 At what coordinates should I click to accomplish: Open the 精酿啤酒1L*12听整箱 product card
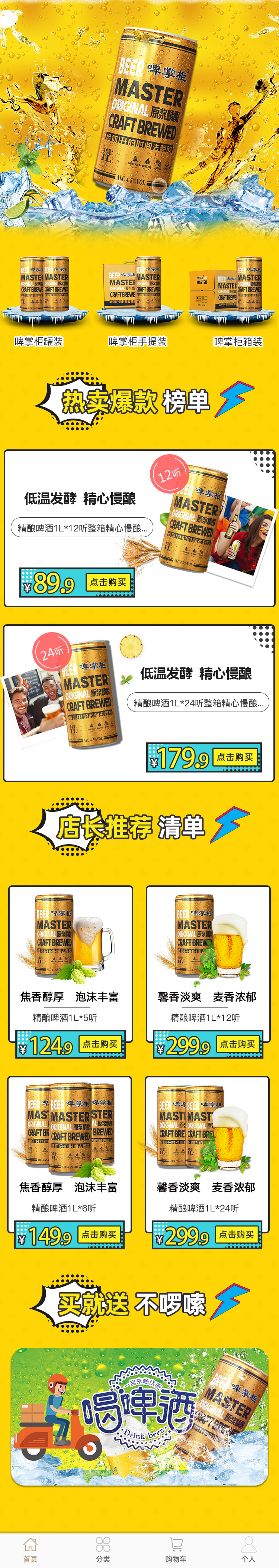coord(139,528)
